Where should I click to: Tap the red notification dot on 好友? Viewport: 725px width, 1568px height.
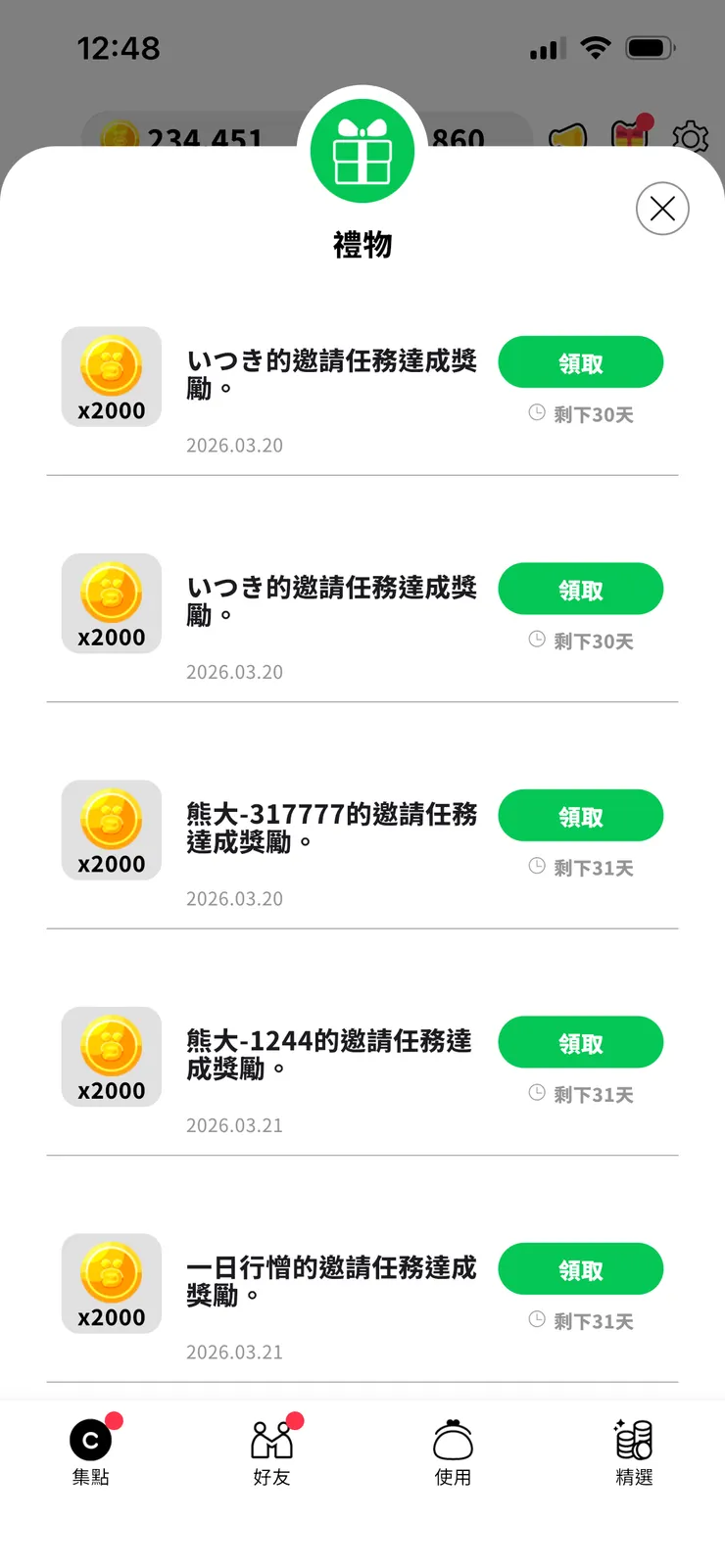[295, 1422]
